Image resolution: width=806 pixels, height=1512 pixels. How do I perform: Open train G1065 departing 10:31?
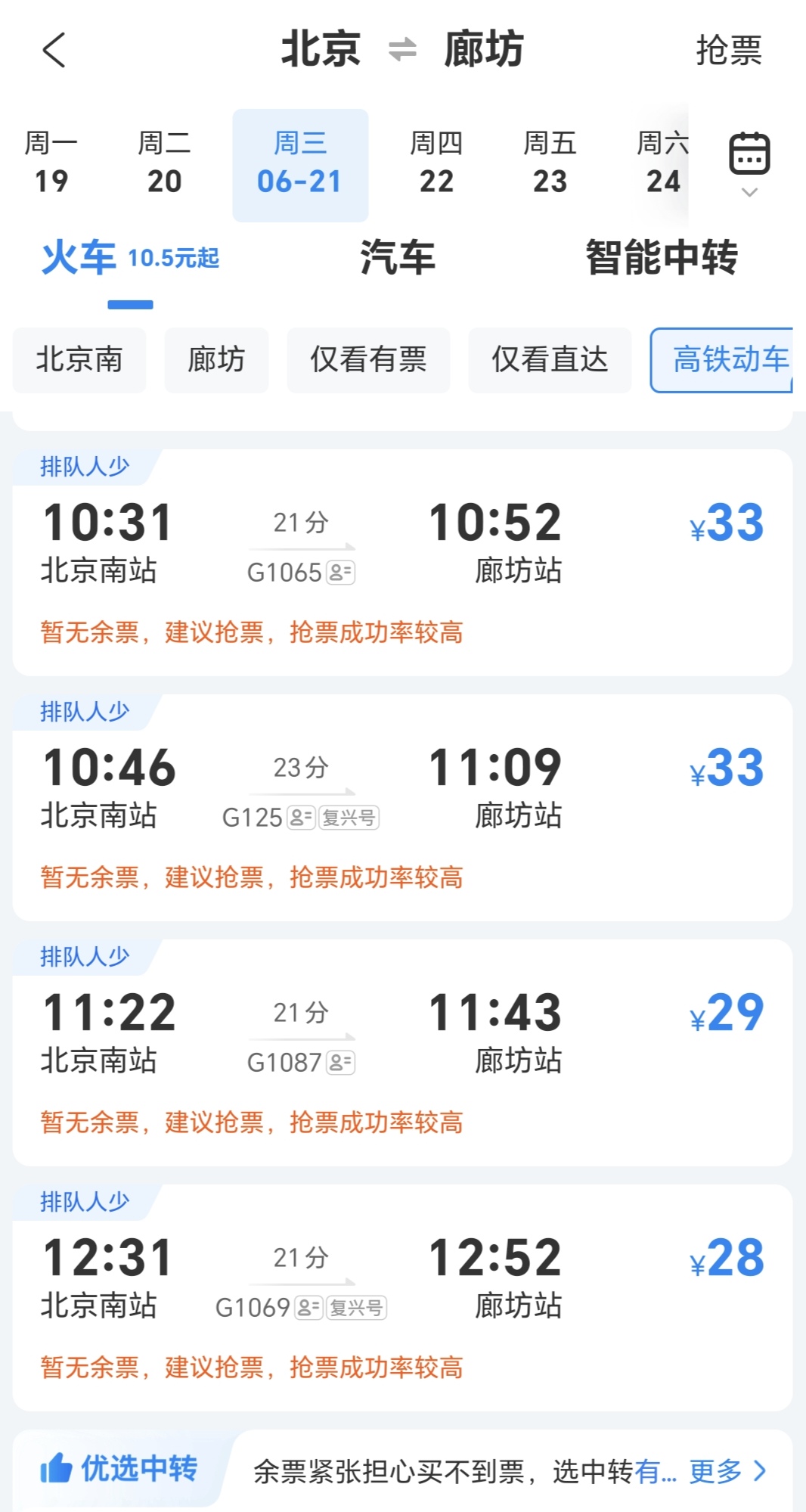[402, 563]
